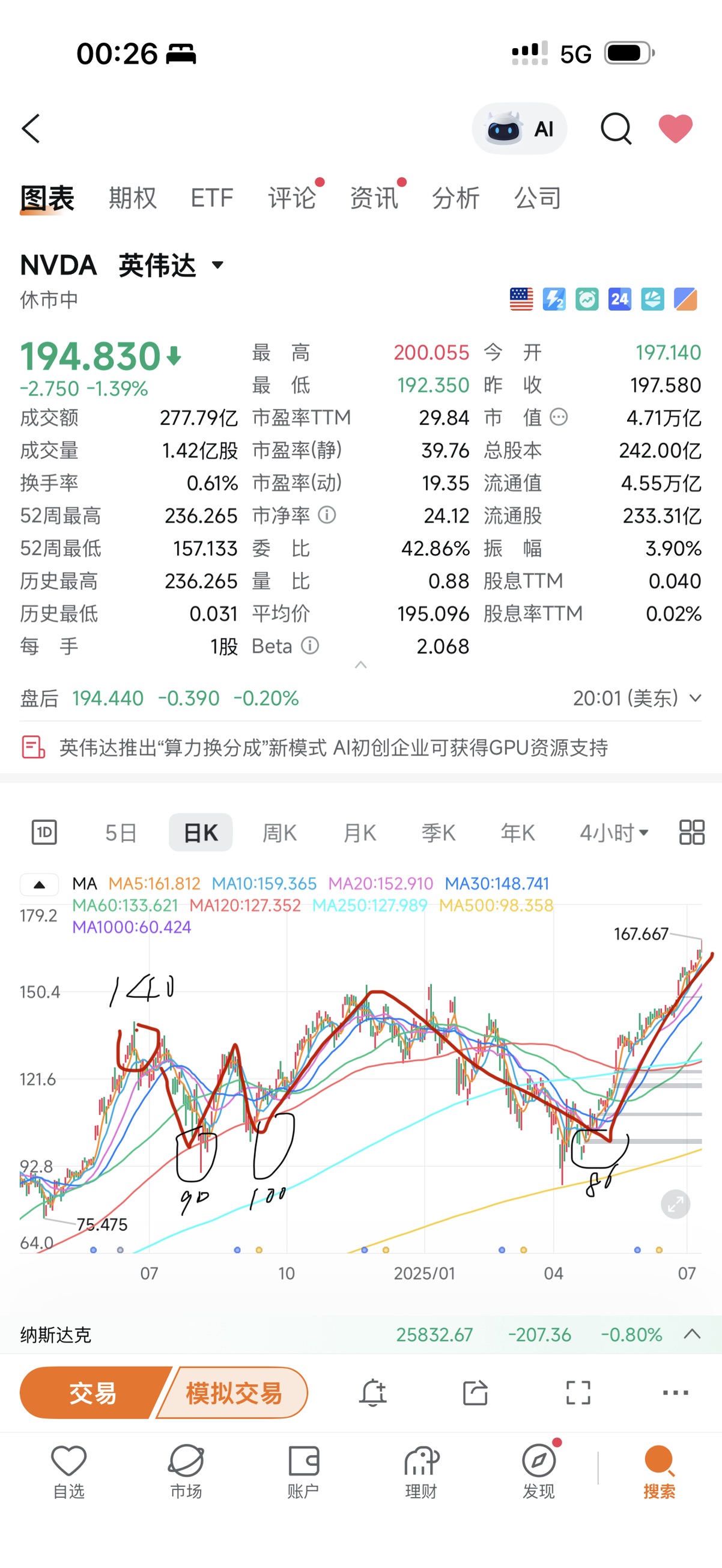Switch to the 市场 bottom tab
The width and height of the screenshot is (722, 1568).
(x=186, y=1471)
